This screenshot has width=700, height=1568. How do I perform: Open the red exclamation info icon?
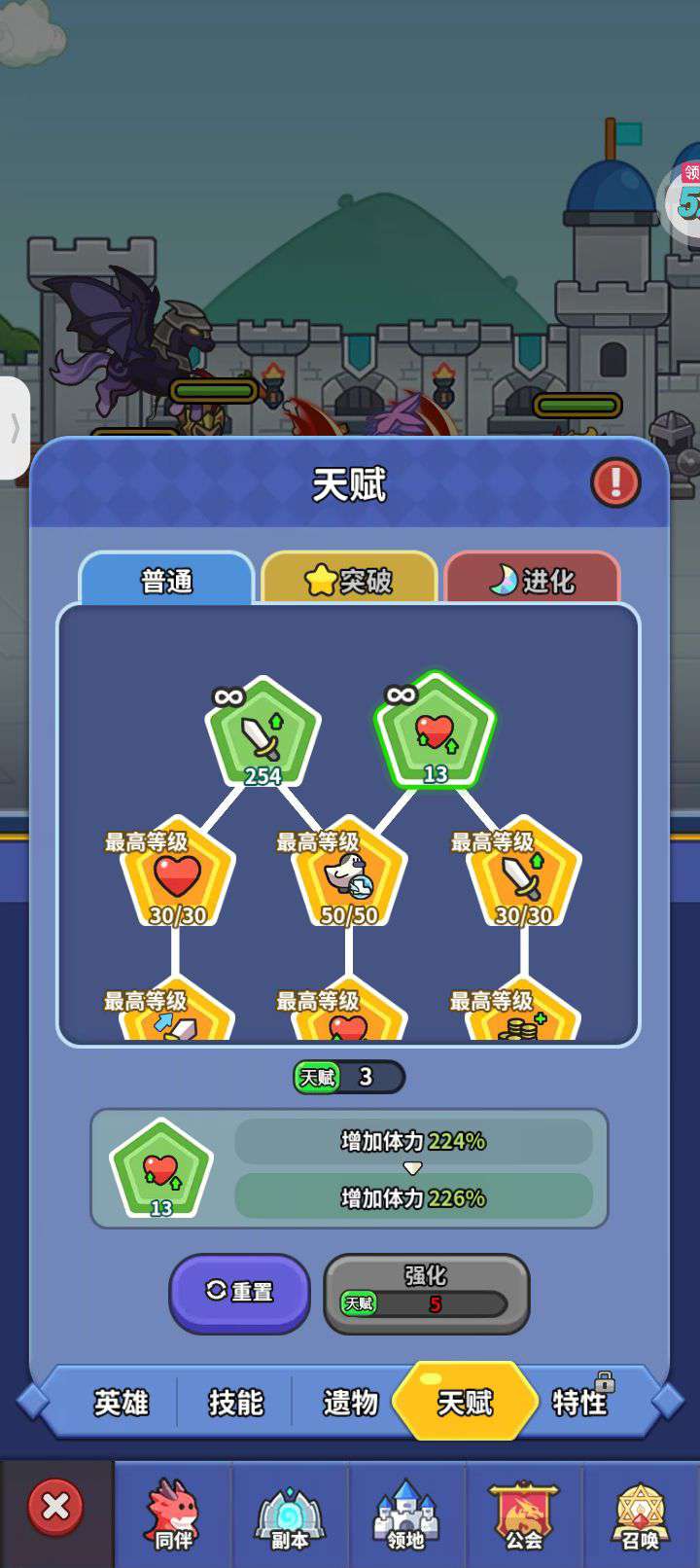(615, 483)
